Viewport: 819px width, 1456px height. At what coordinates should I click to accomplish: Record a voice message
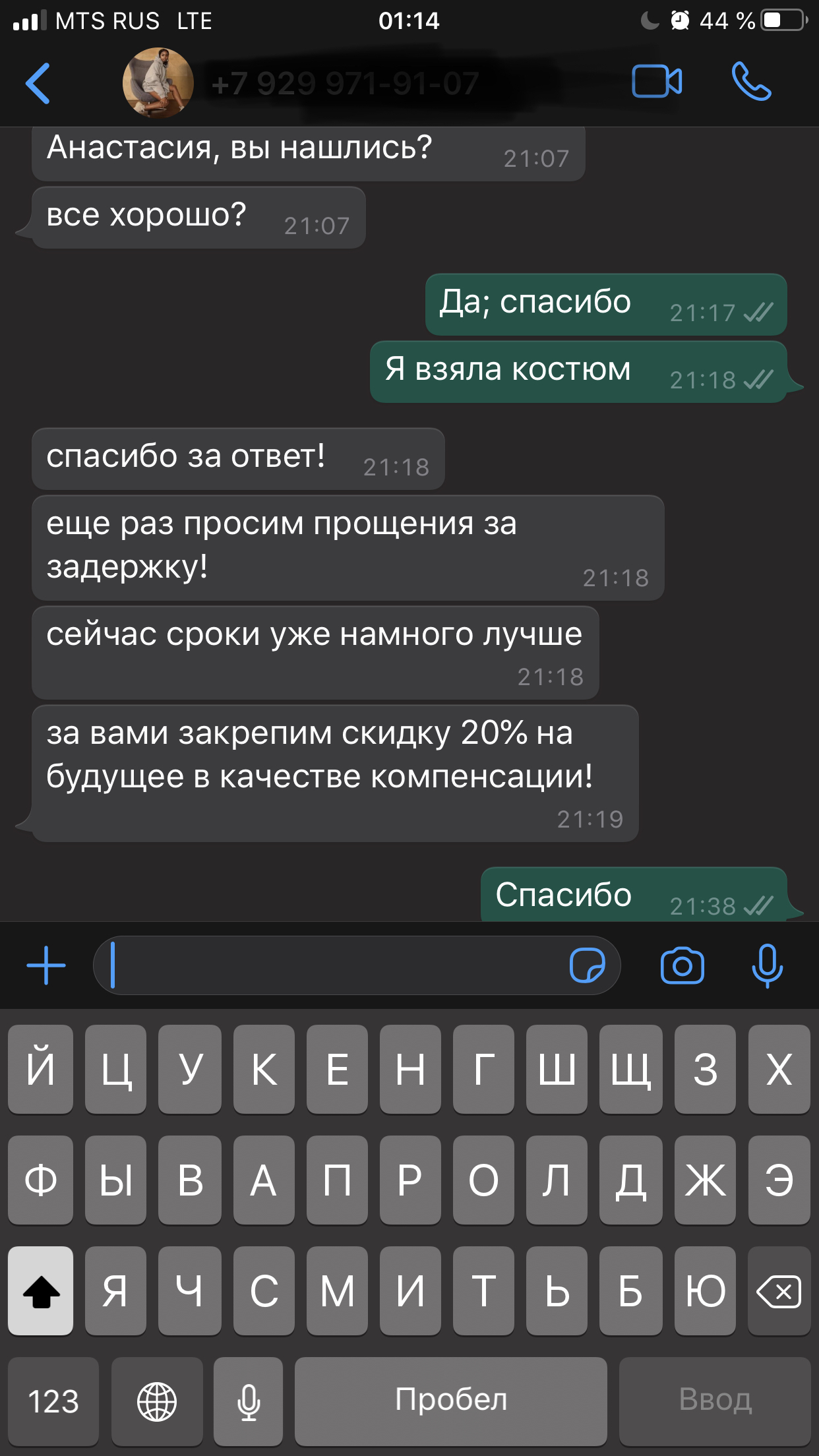point(767,965)
